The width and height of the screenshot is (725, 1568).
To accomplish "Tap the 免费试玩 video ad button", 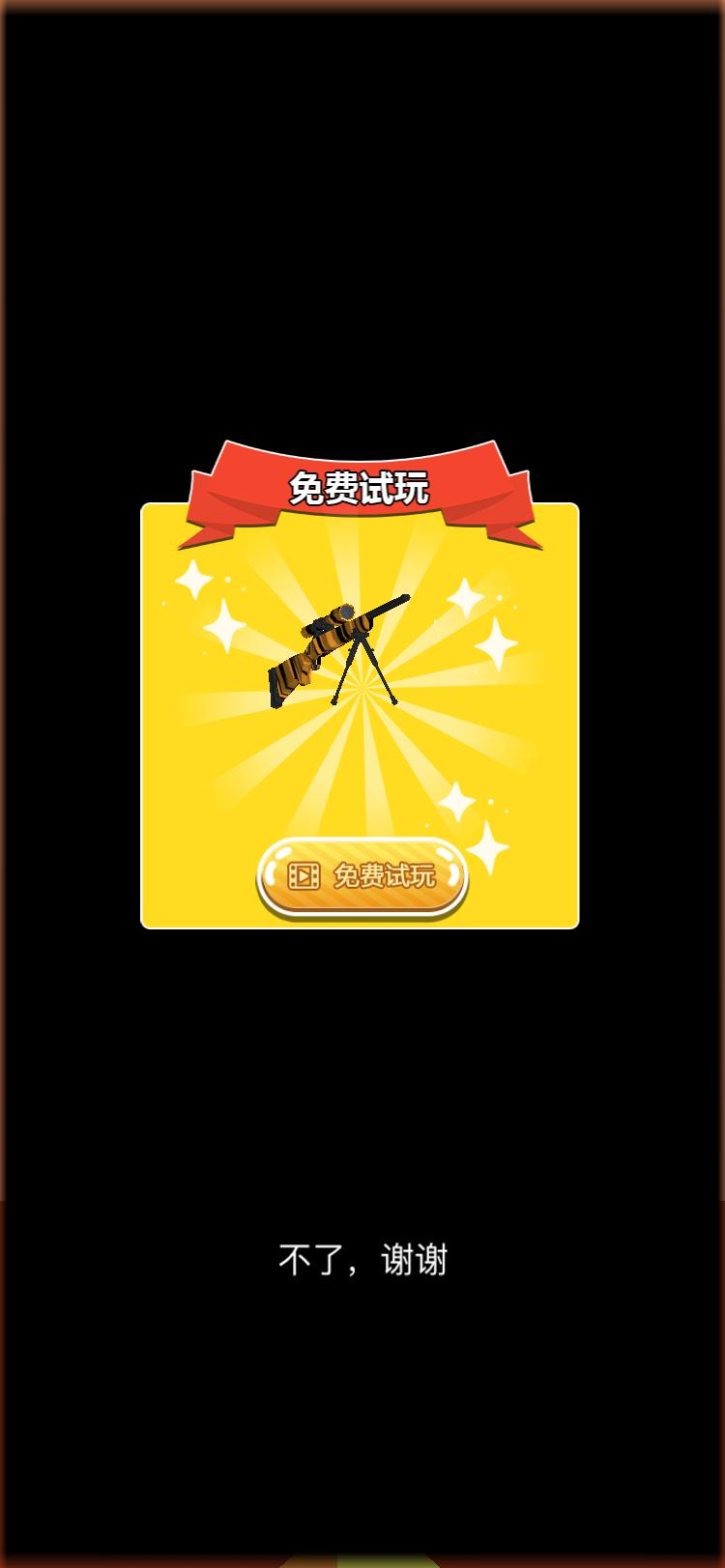I will 362,876.
